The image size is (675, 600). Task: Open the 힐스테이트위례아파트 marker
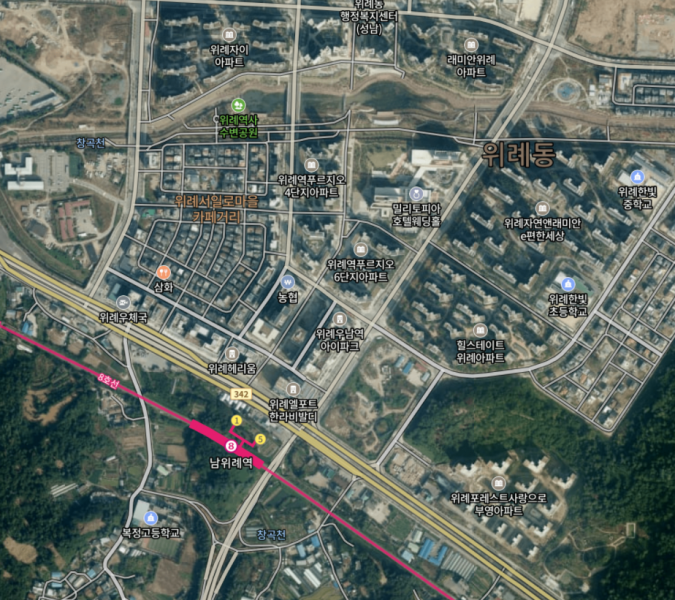pyautogui.click(x=480, y=330)
